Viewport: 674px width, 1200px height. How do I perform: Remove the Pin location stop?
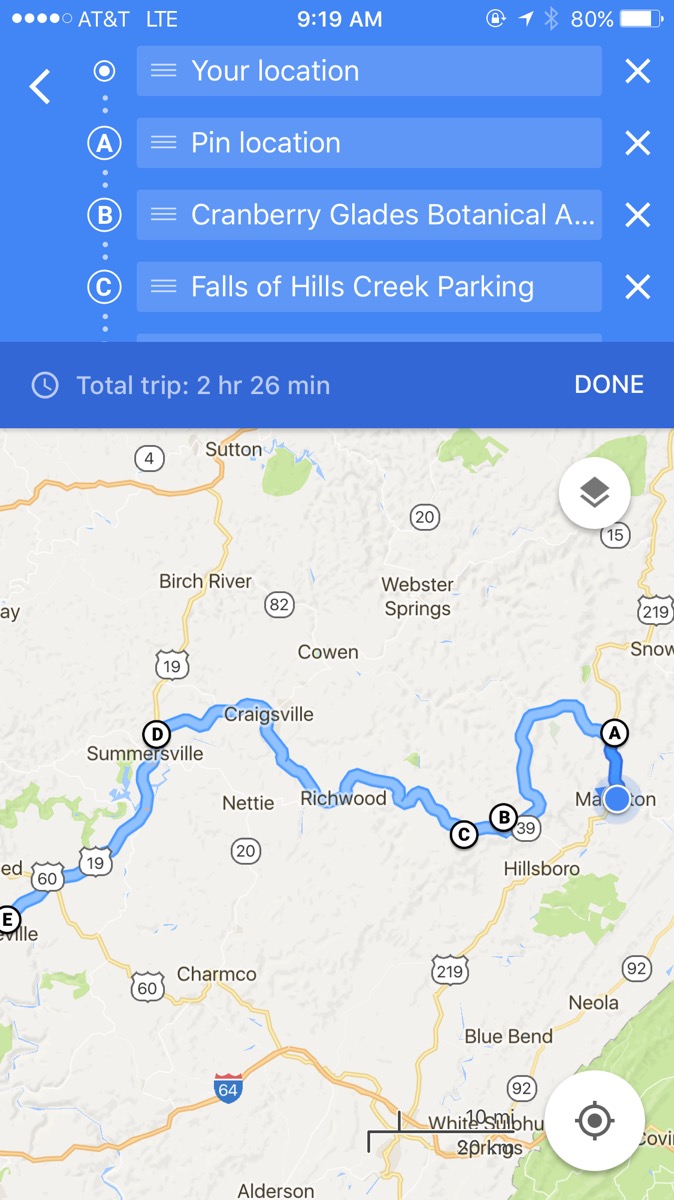point(637,143)
